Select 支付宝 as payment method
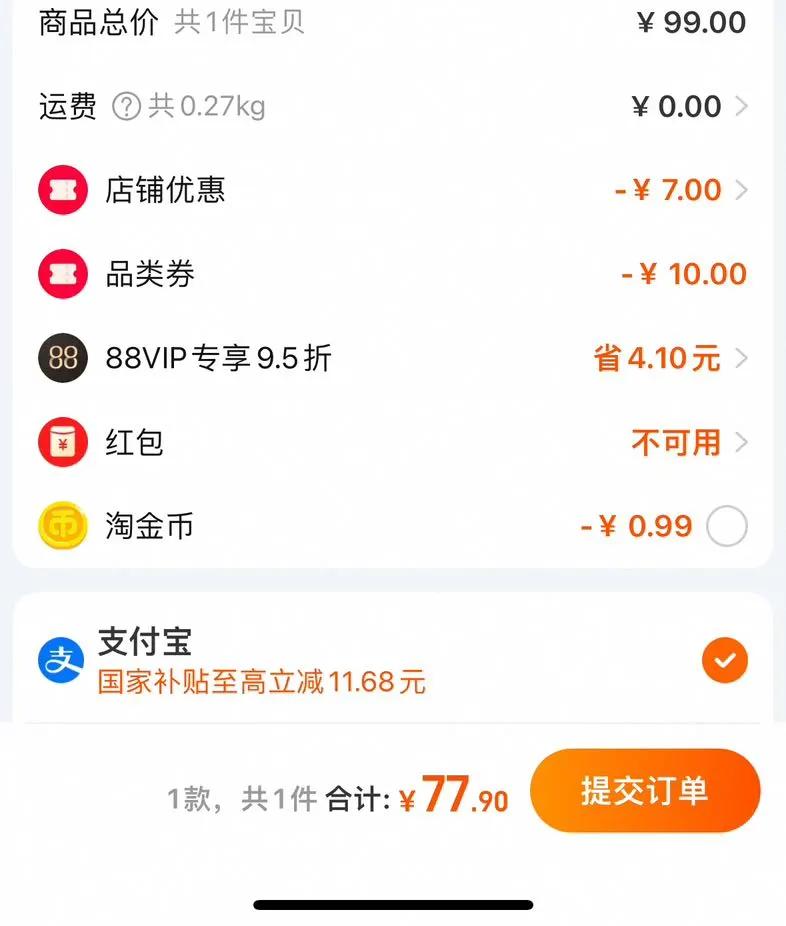Screen dimensions: 786x926 725,660
